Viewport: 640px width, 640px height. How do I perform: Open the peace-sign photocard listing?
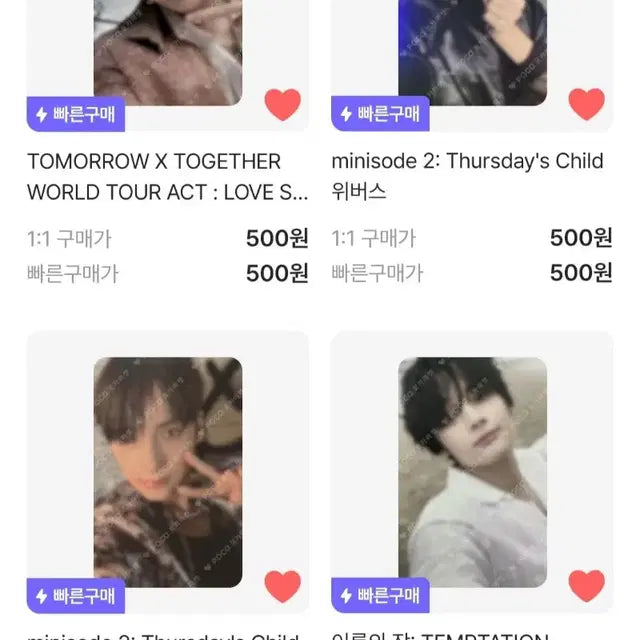coord(167,470)
